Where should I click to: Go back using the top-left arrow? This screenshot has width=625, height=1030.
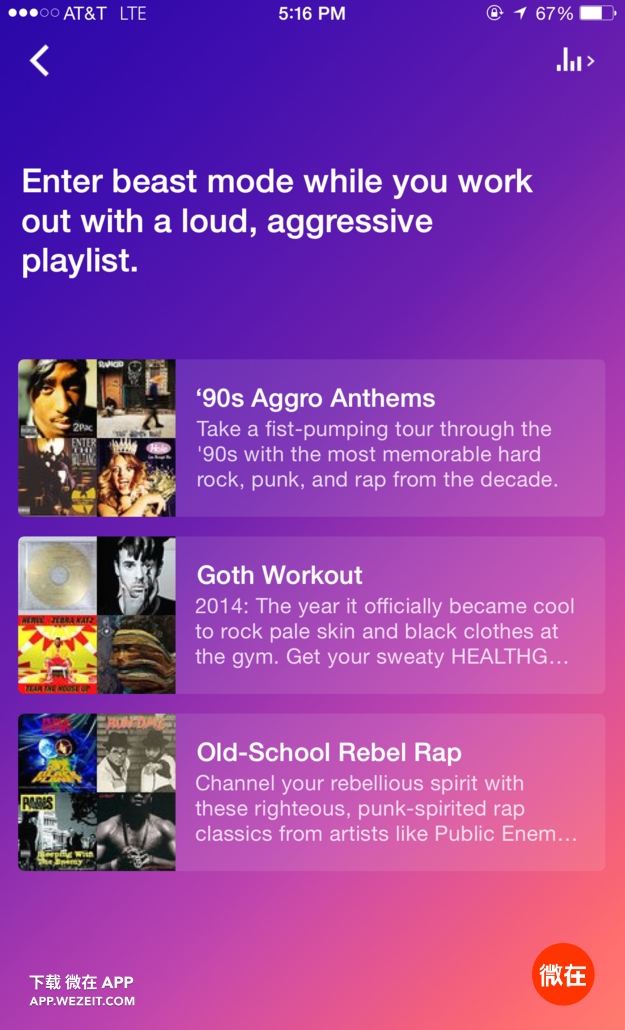click(39, 61)
